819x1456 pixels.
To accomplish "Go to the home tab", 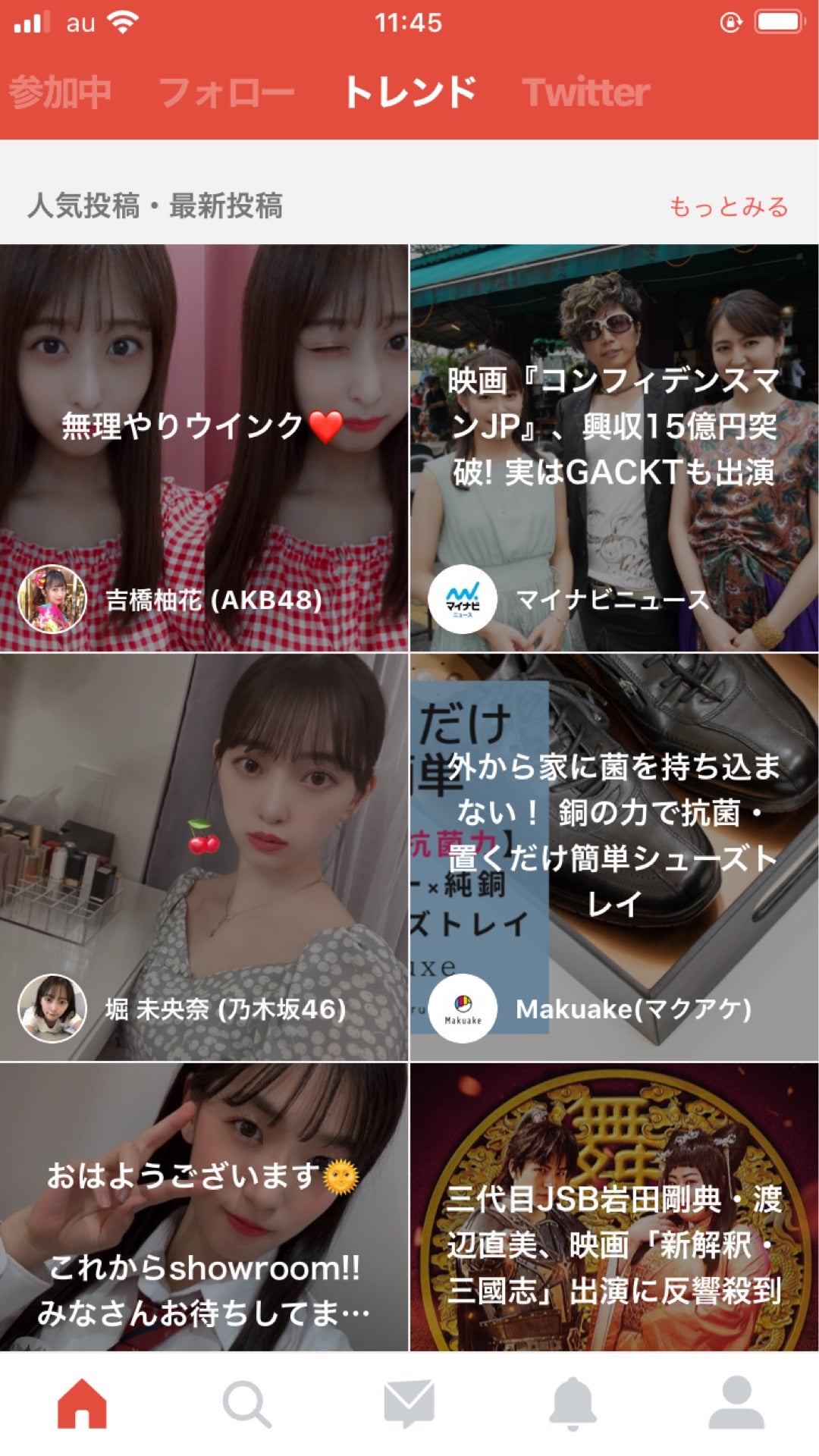I will 82,1404.
